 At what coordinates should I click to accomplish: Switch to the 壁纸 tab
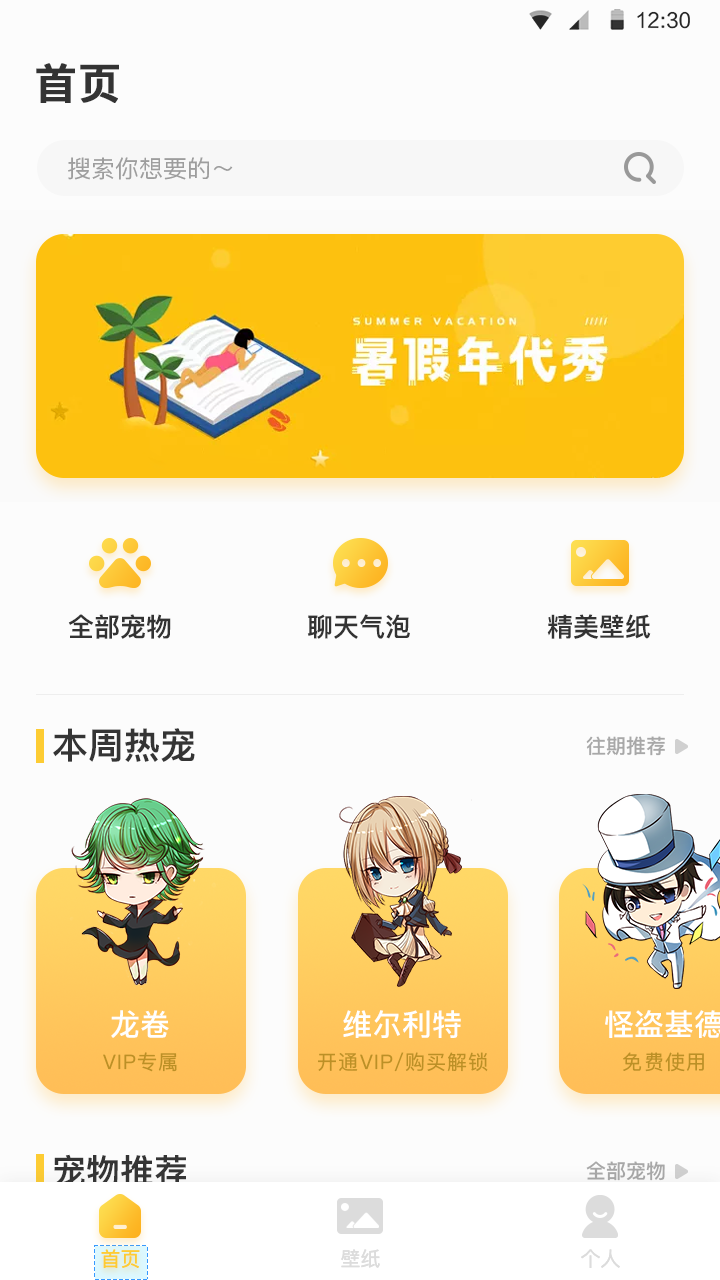point(360,1232)
